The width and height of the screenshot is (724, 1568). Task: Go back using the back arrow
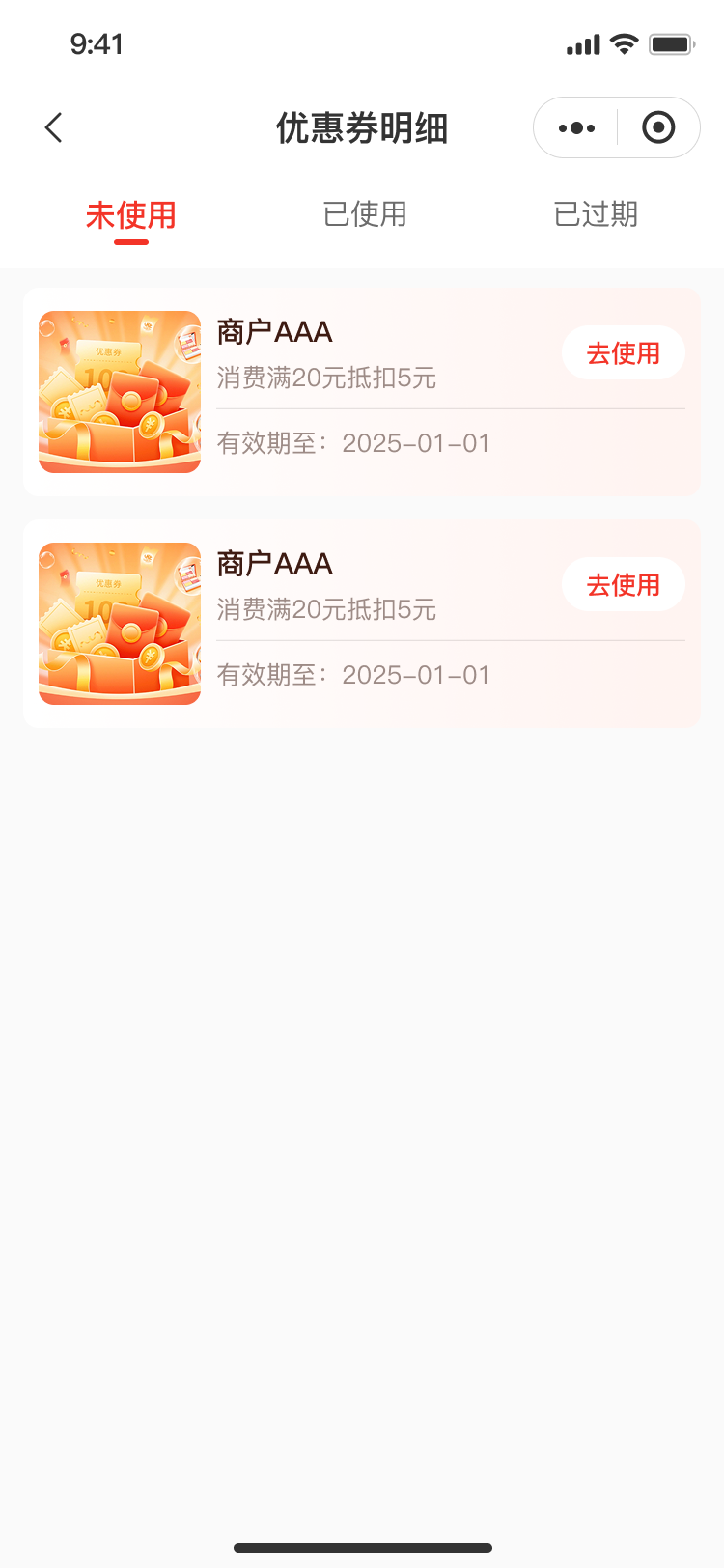click(54, 127)
